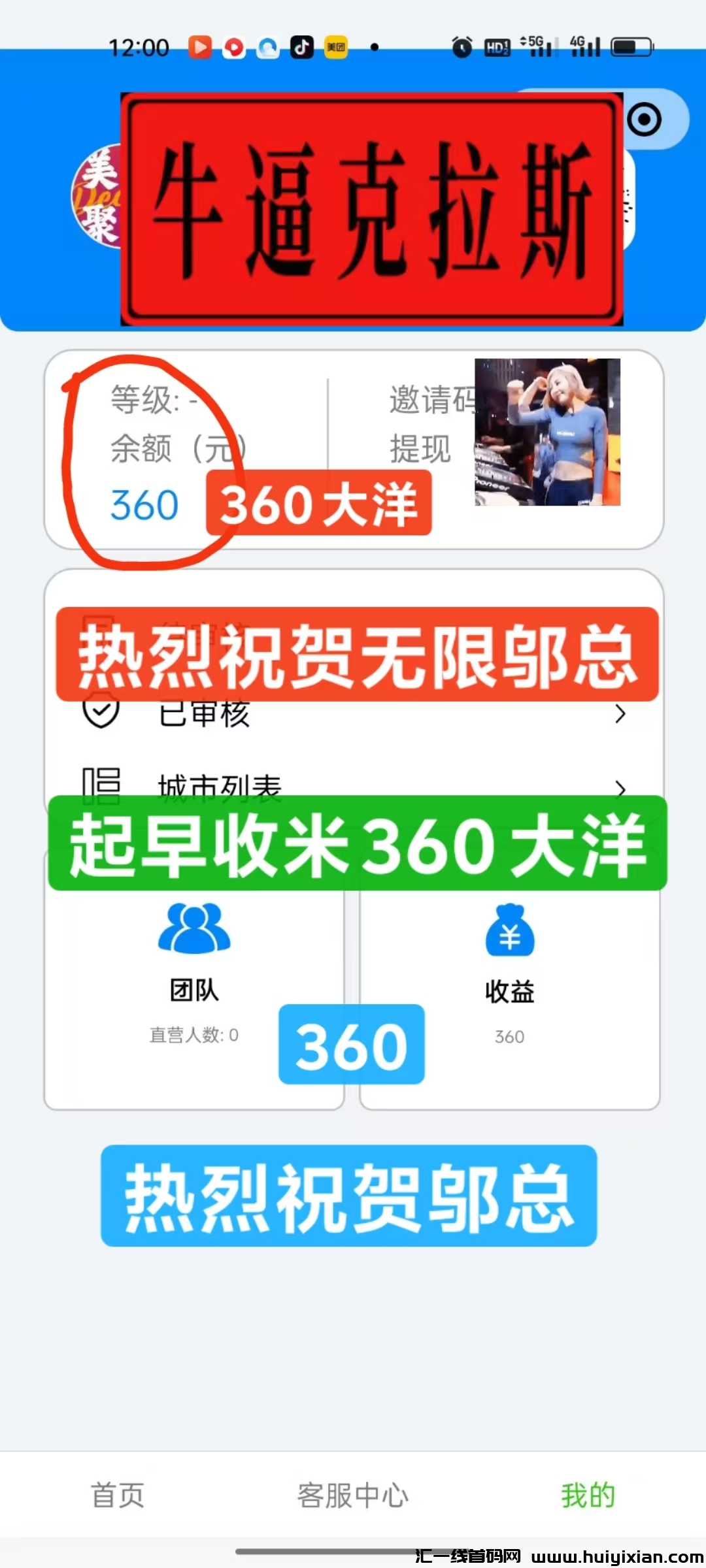Tap the alarm clock status bar icon
The image size is (706, 1568).
tap(462, 47)
